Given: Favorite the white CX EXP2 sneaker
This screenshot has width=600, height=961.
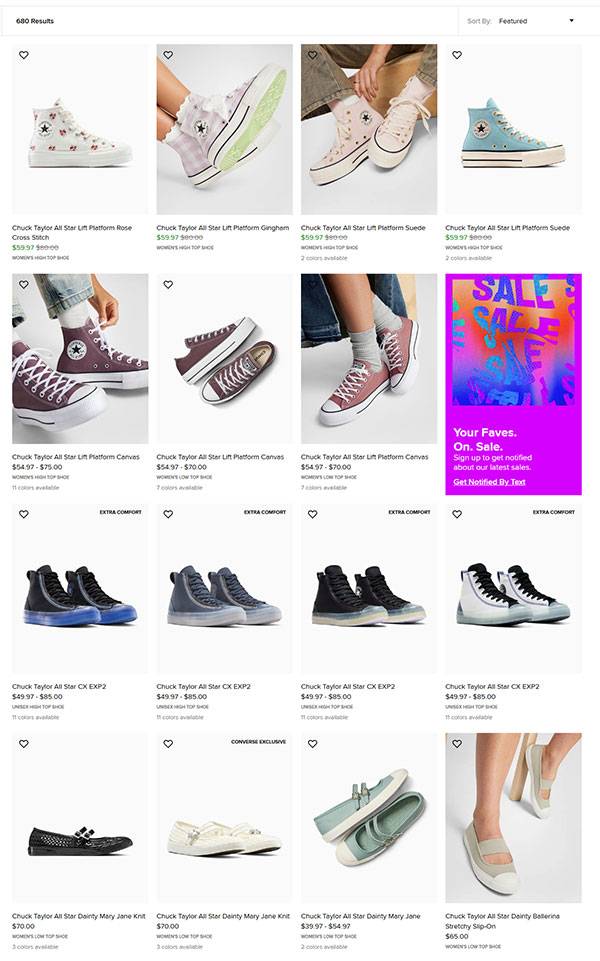Looking at the screenshot, I should pyautogui.click(x=457, y=514).
